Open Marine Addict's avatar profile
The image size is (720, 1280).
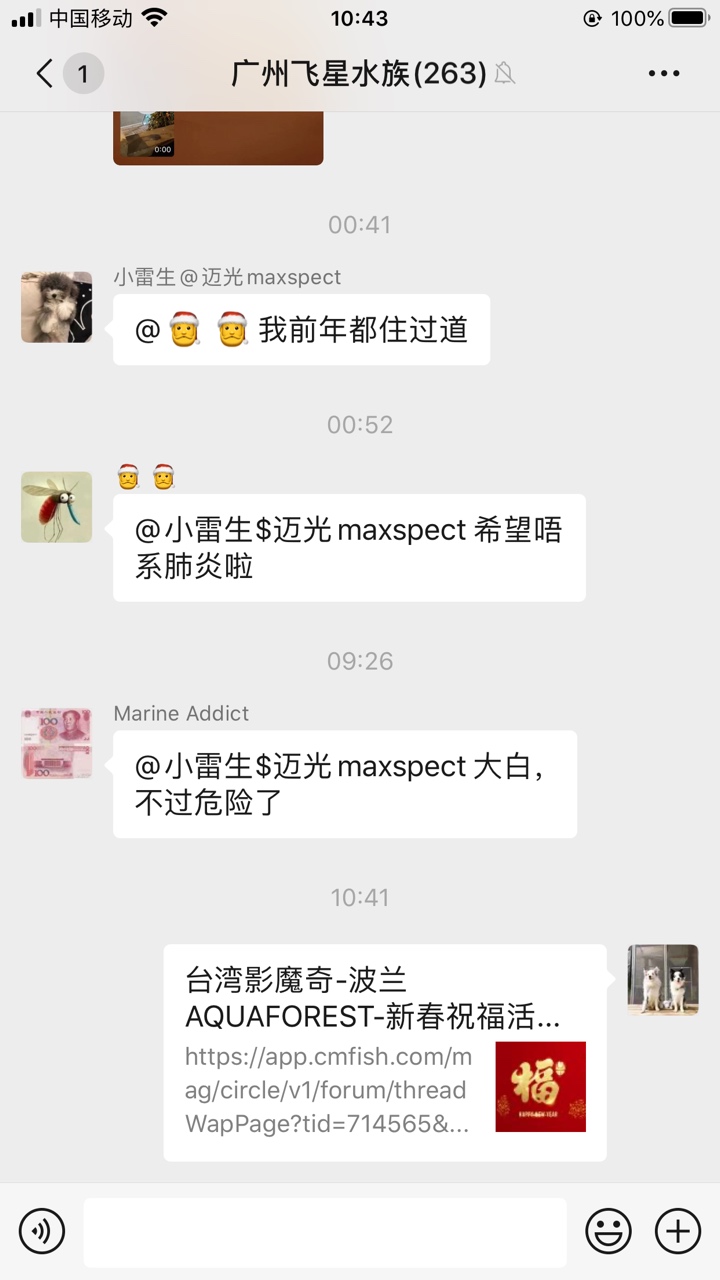[56, 744]
